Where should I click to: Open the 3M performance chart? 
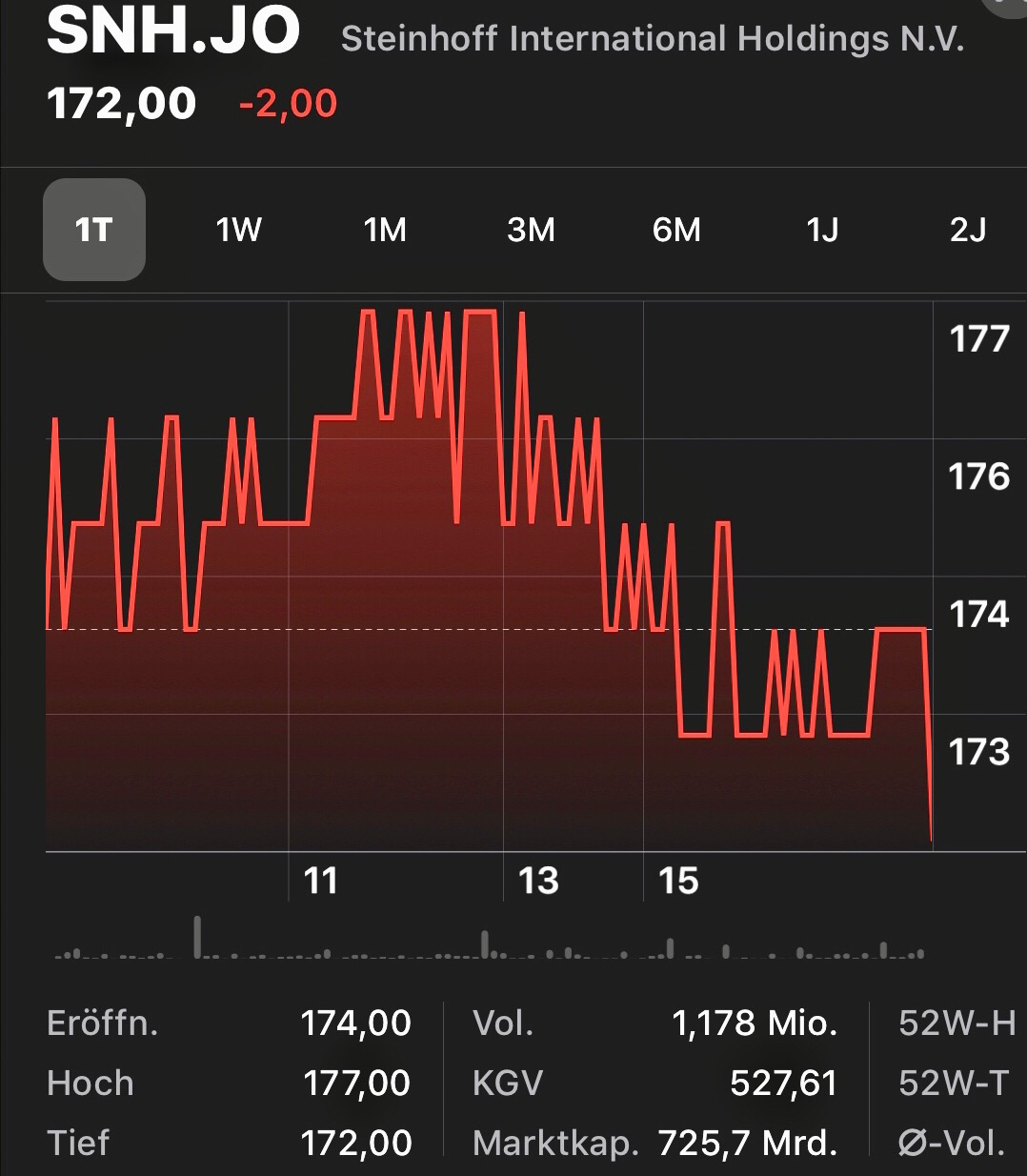(x=531, y=231)
